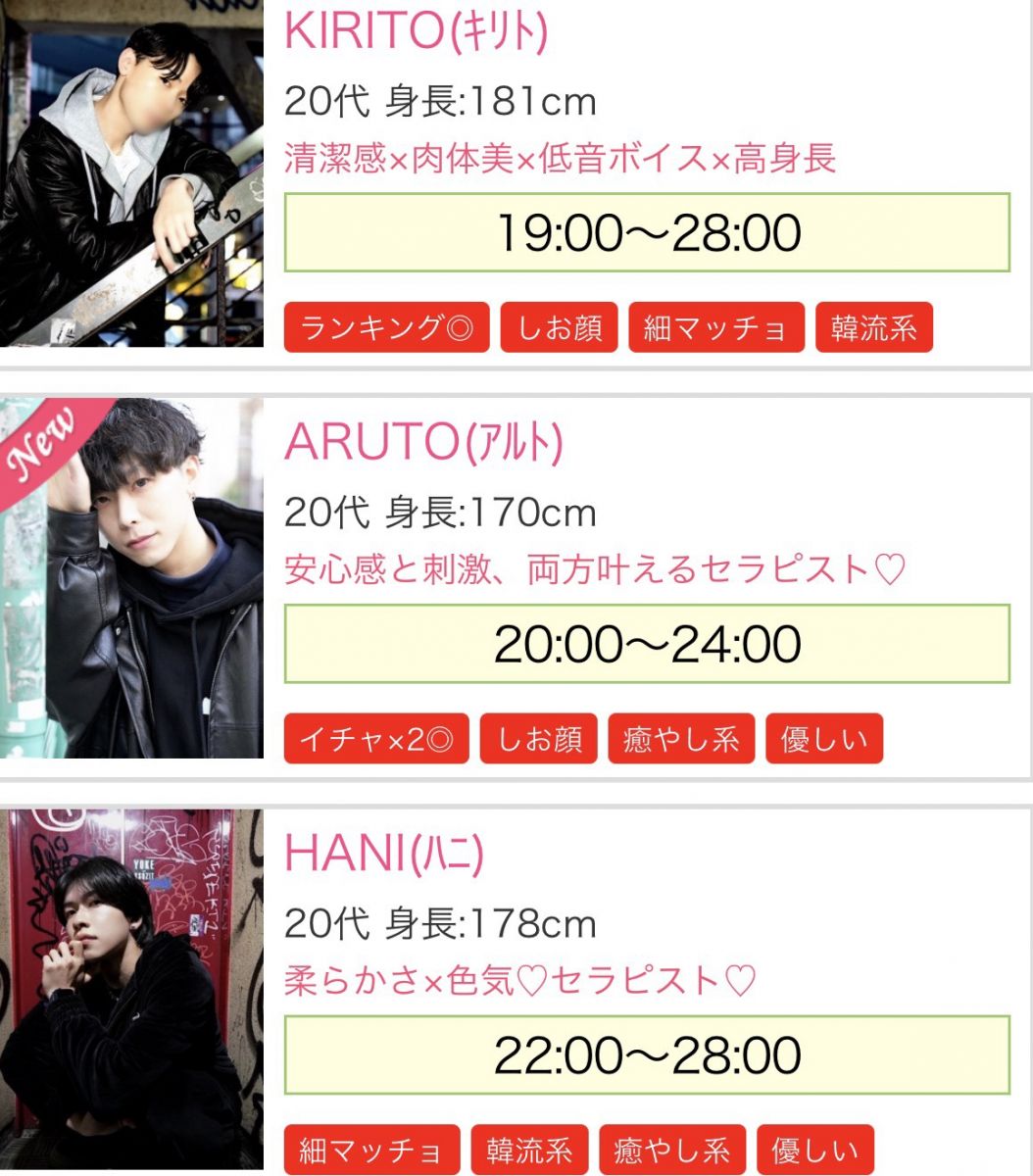This screenshot has height=1176, width=1033.
Task: Select HANI's profile photo
Action: pos(131,990)
